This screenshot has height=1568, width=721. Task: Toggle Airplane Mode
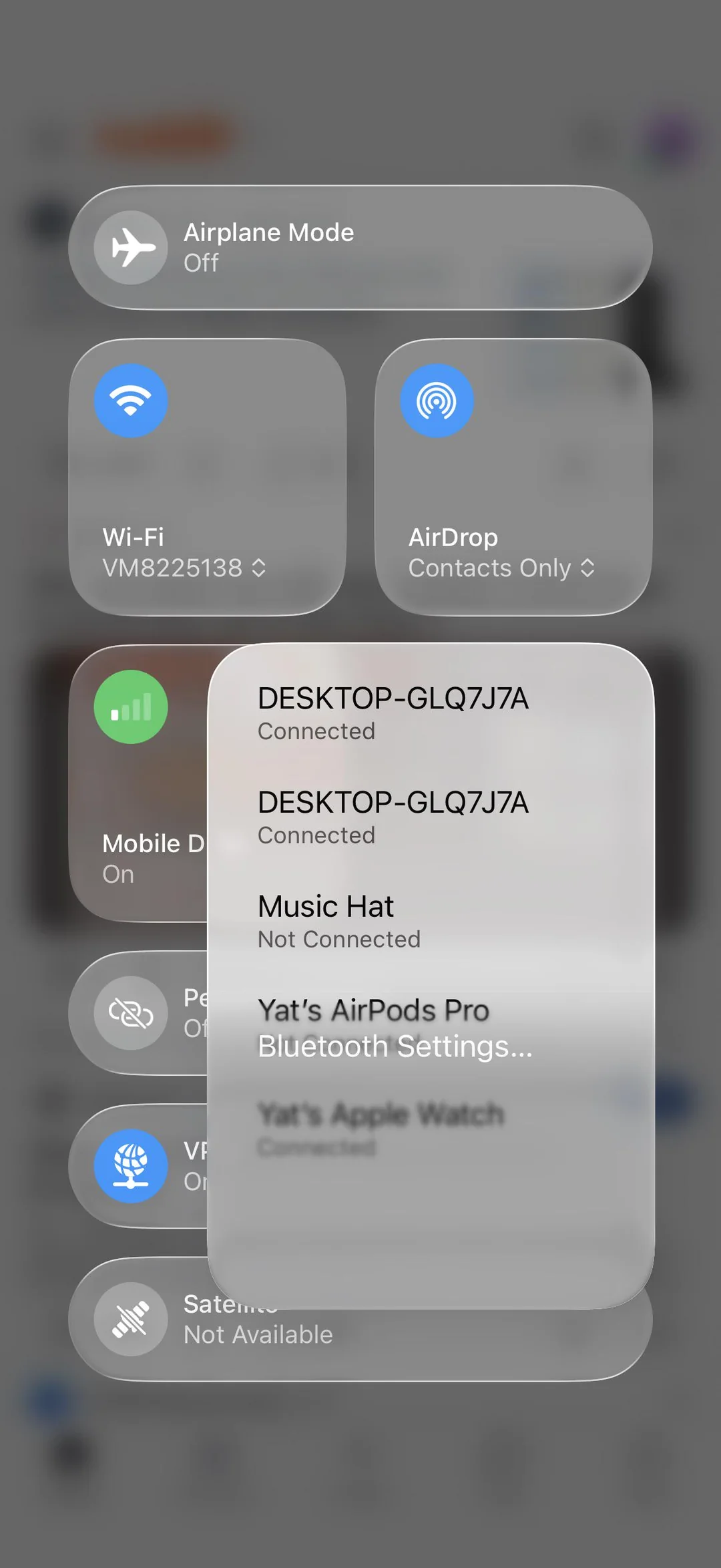click(x=131, y=248)
